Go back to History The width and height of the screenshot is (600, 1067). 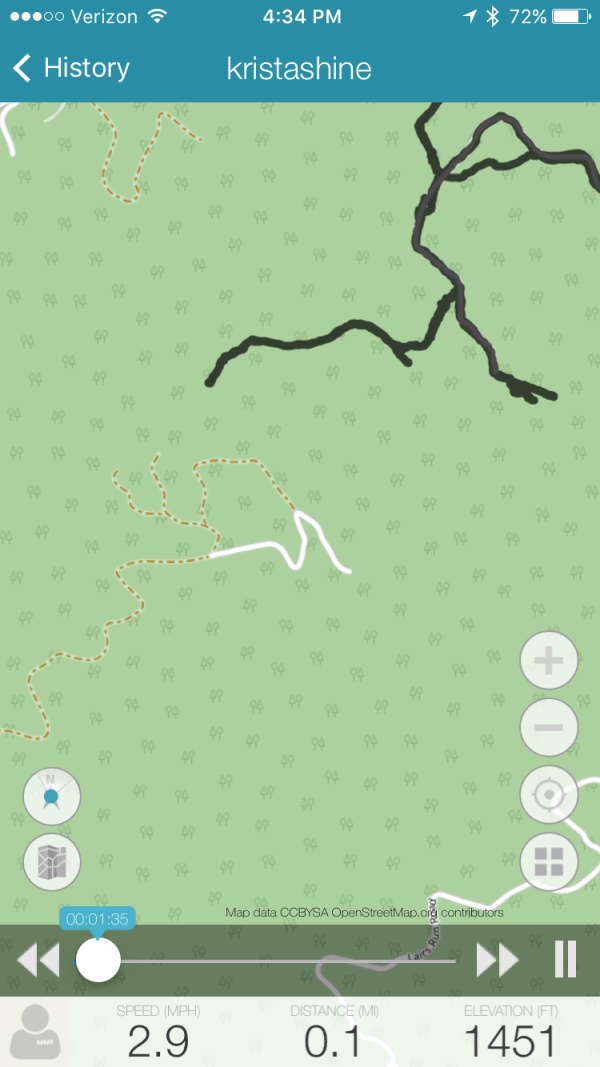point(70,68)
